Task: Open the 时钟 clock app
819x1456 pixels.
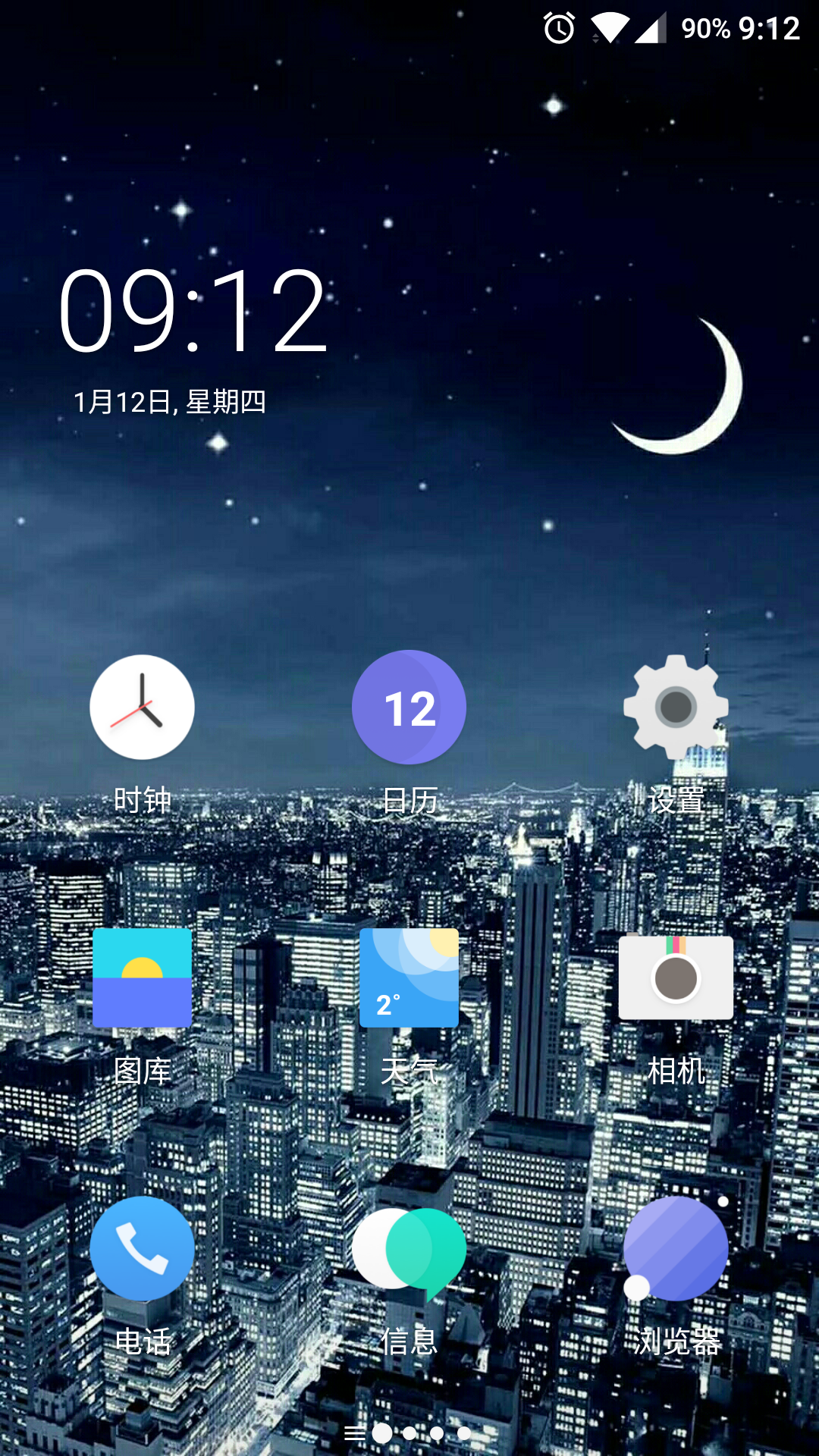Action: click(142, 708)
